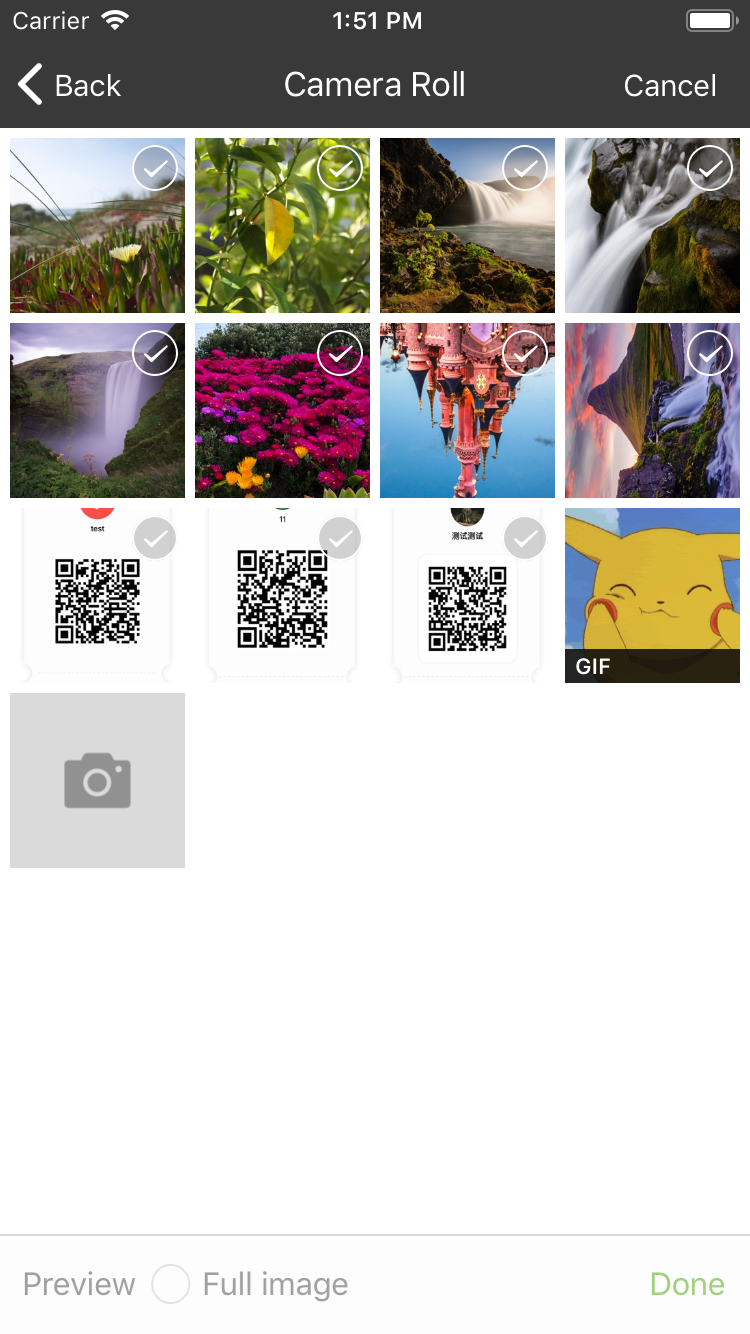Tap the GIF badge on the Pikachu image

pyautogui.click(x=593, y=666)
